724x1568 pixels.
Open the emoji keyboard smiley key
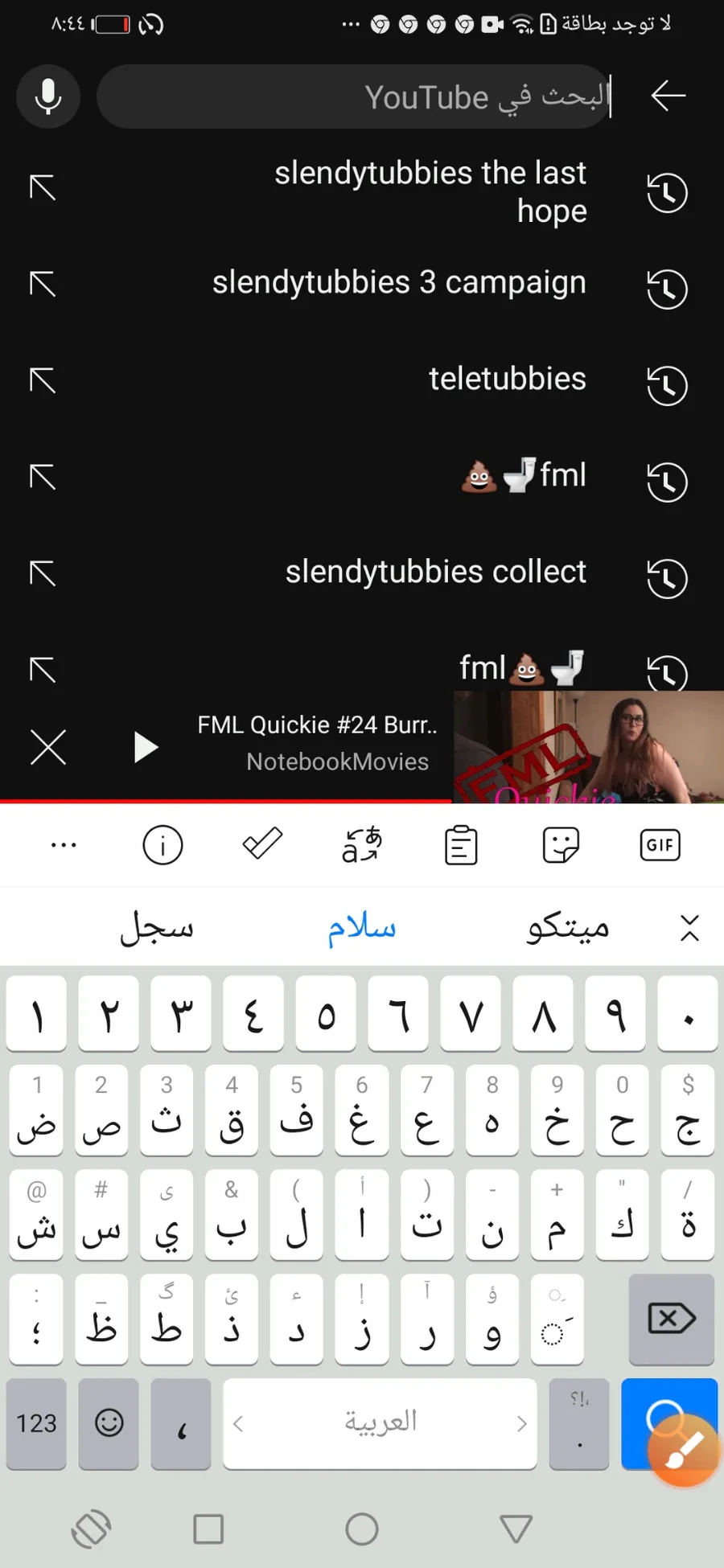[109, 1423]
